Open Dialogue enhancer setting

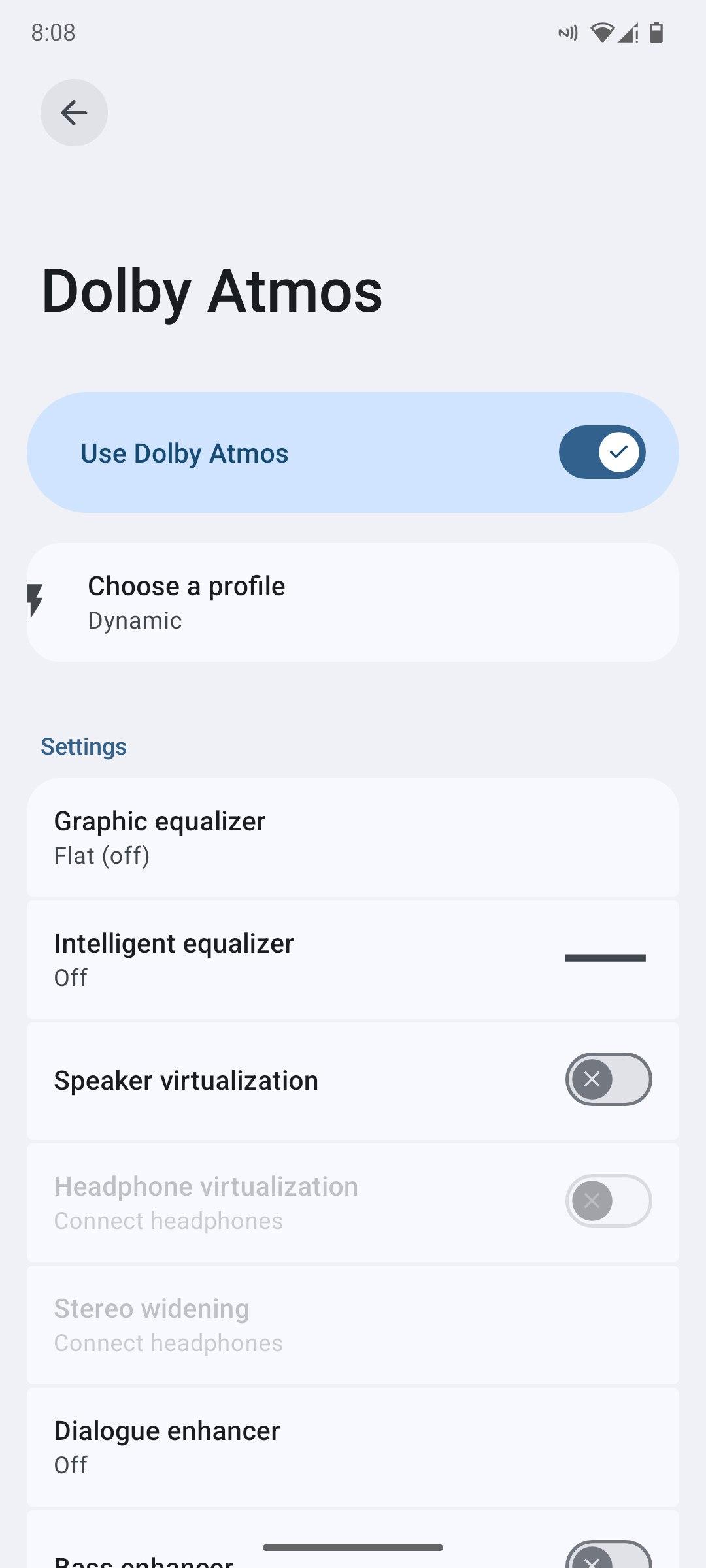(x=353, y=1446)
